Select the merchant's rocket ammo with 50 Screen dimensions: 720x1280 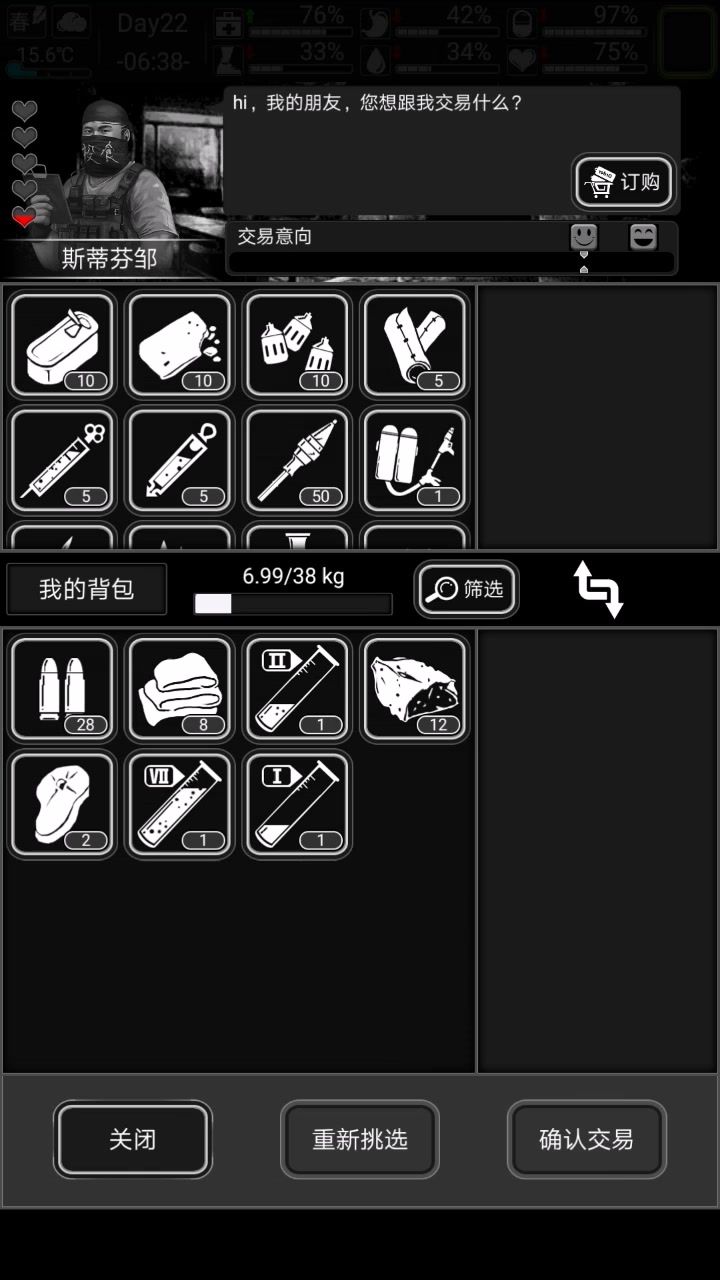tap(297, 460)
